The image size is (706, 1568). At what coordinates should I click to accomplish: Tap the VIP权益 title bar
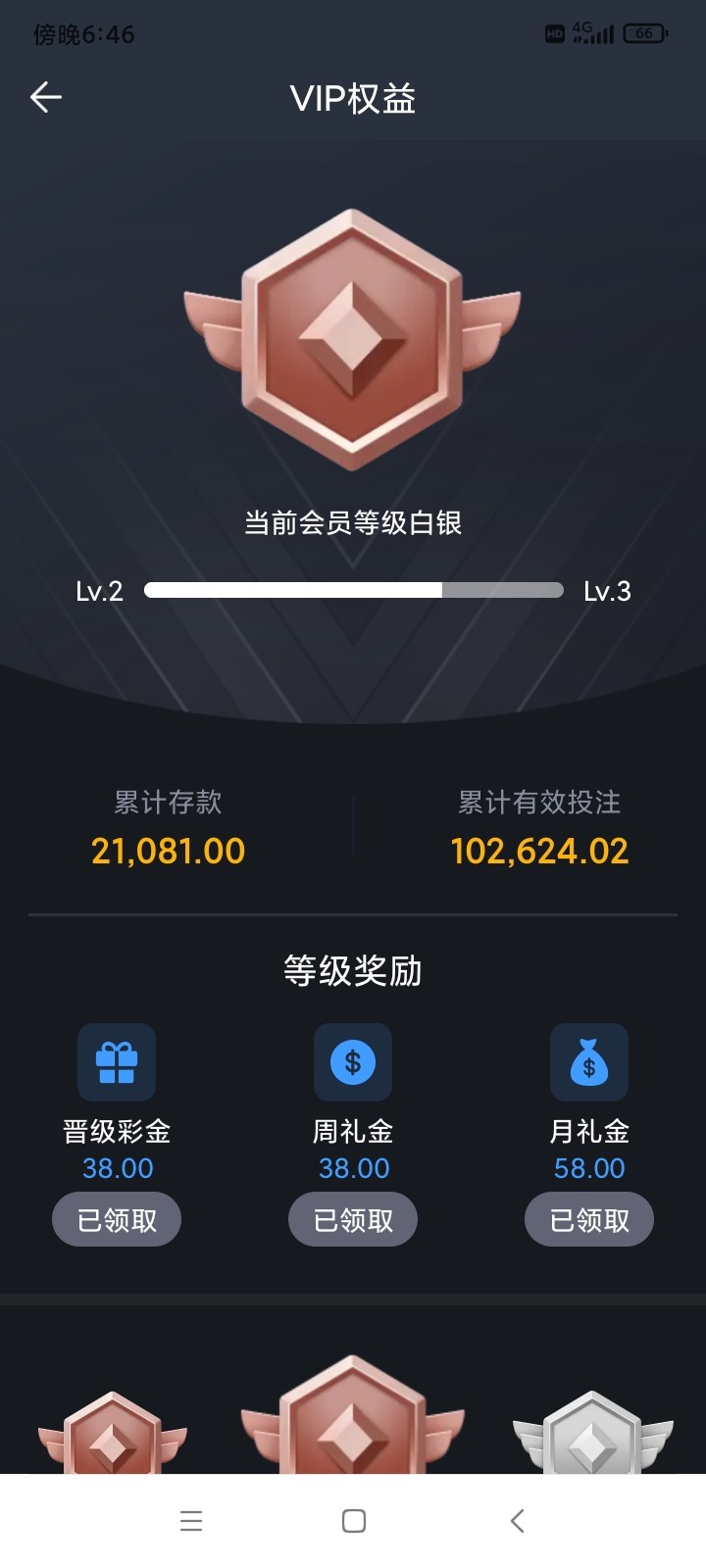353,98
